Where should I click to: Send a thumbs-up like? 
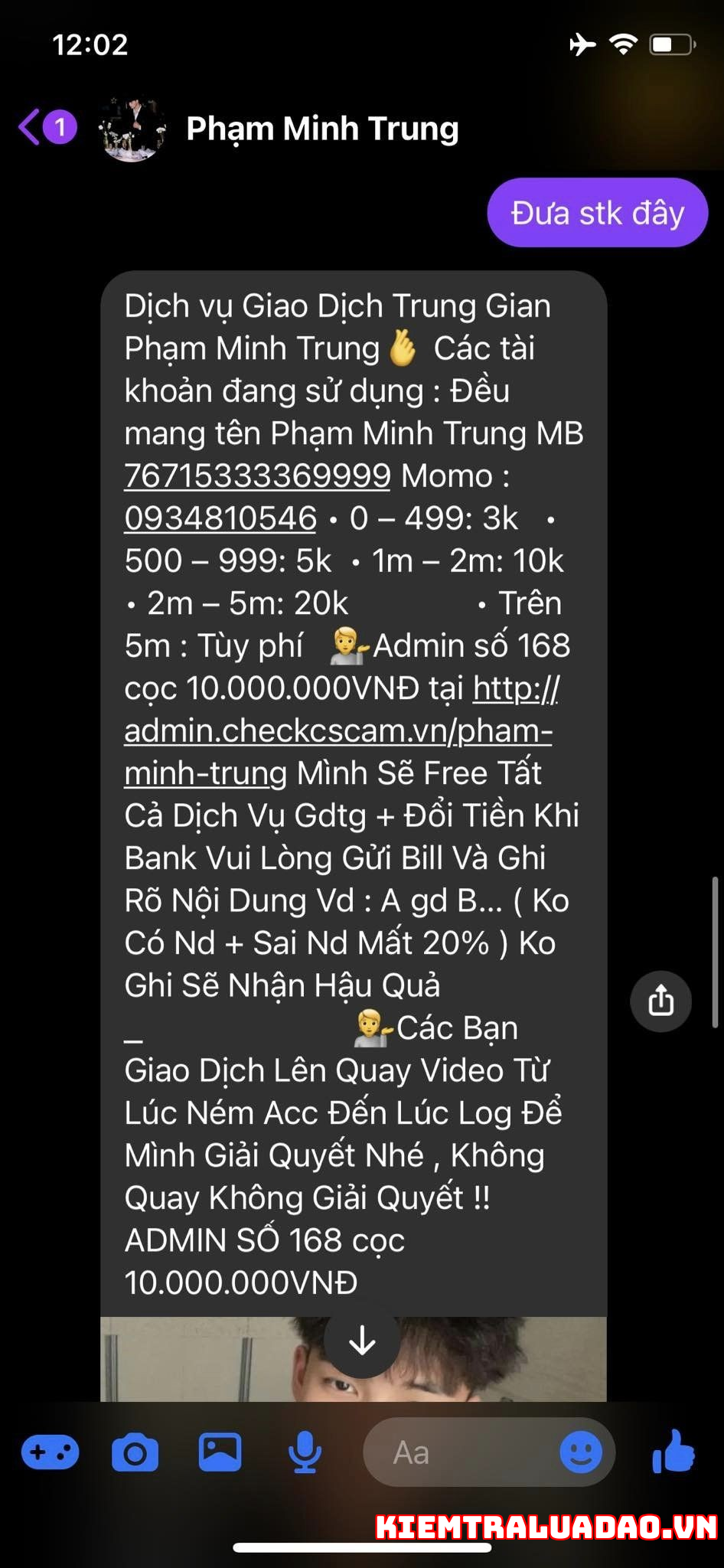click(673, 1452)
